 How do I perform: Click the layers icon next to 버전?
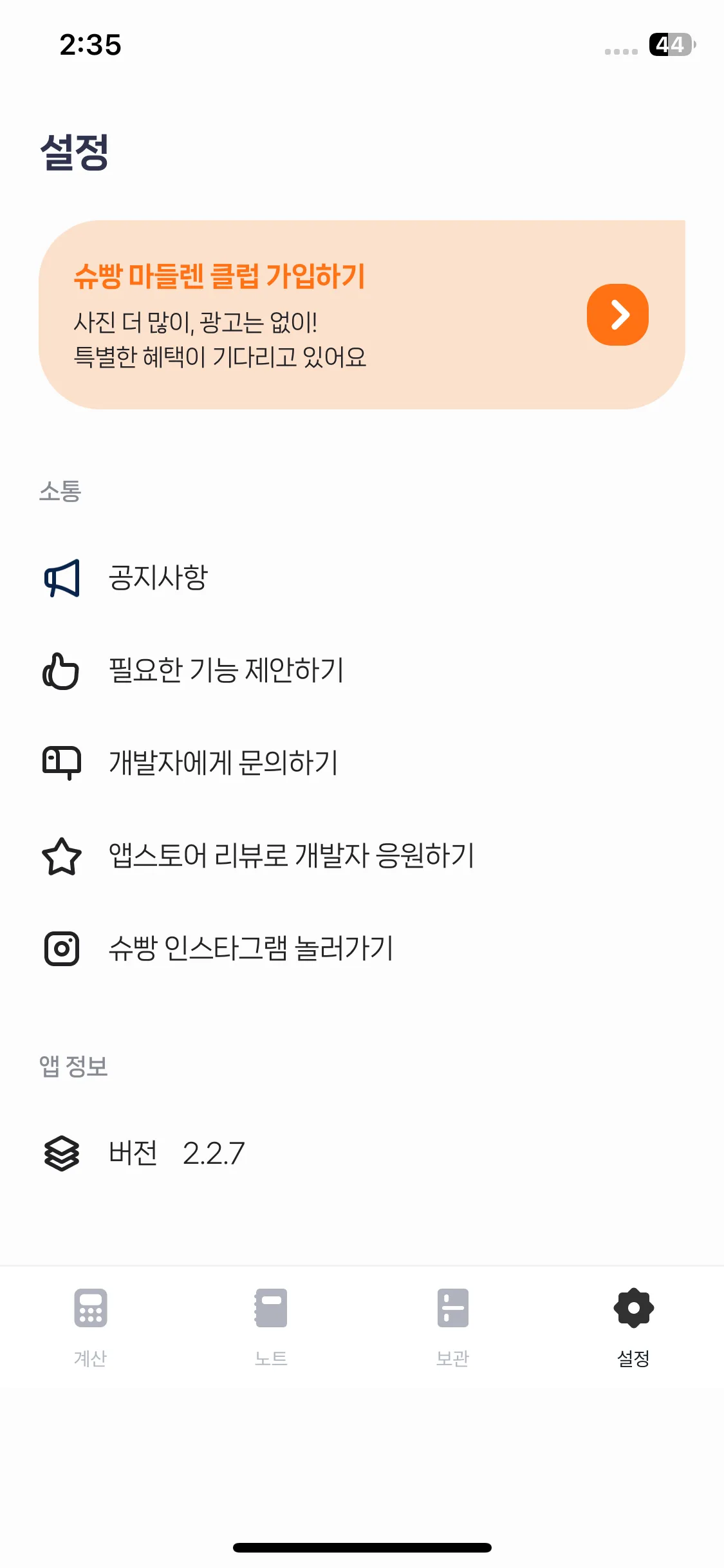tap(61, 1154)
